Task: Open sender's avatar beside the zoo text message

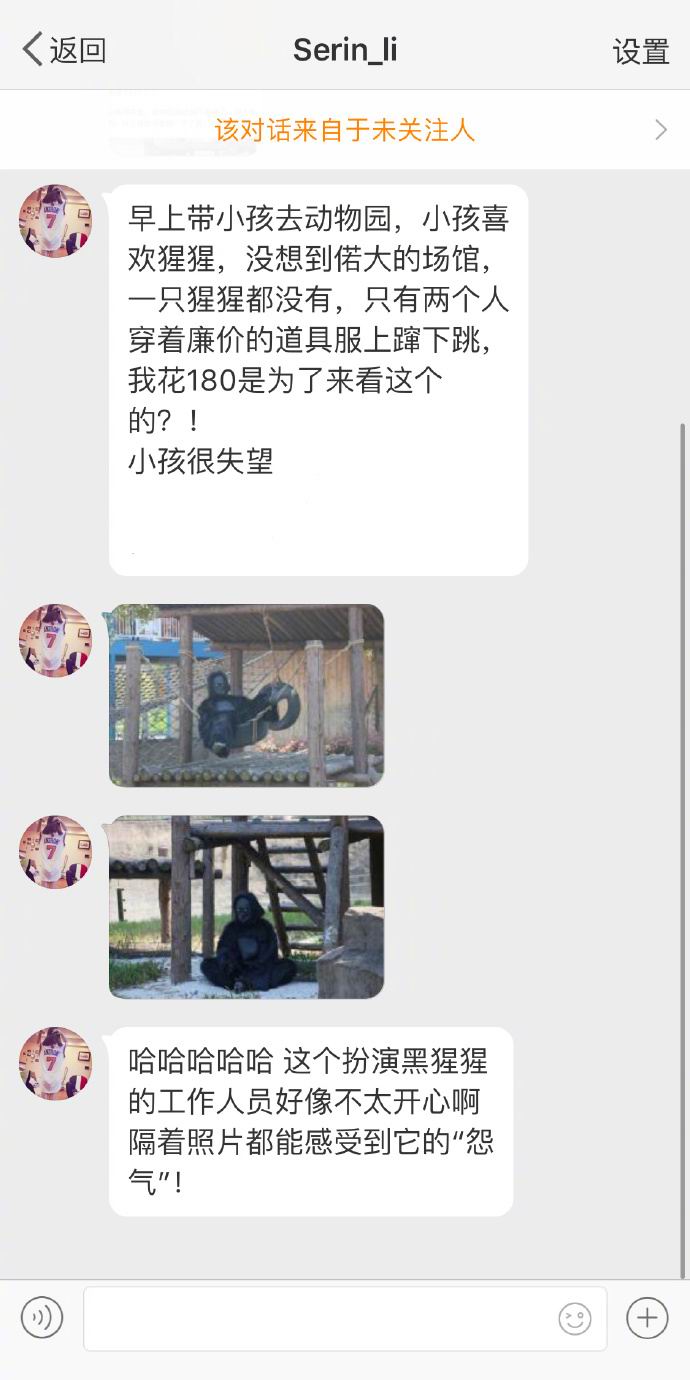Action: (55, 221)
